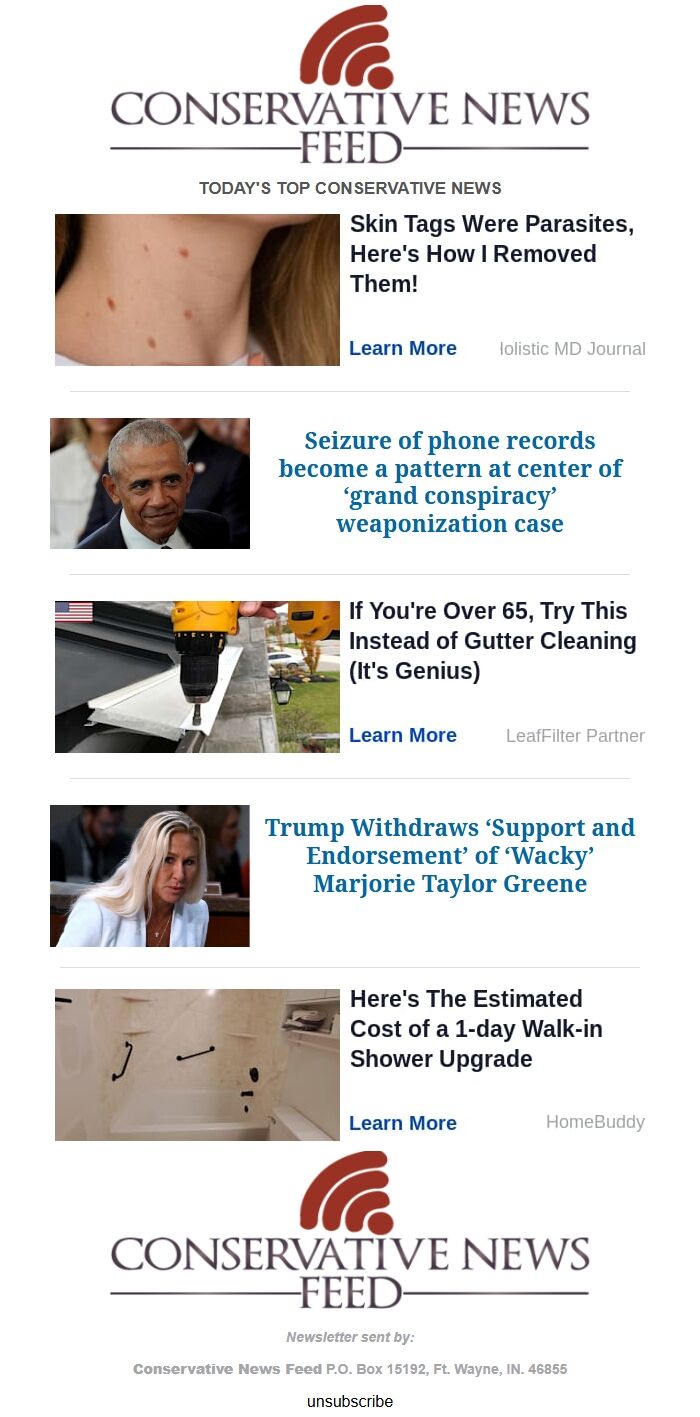Open the photo beside the Marjorie Taylor Greene story

coord(150,876)
